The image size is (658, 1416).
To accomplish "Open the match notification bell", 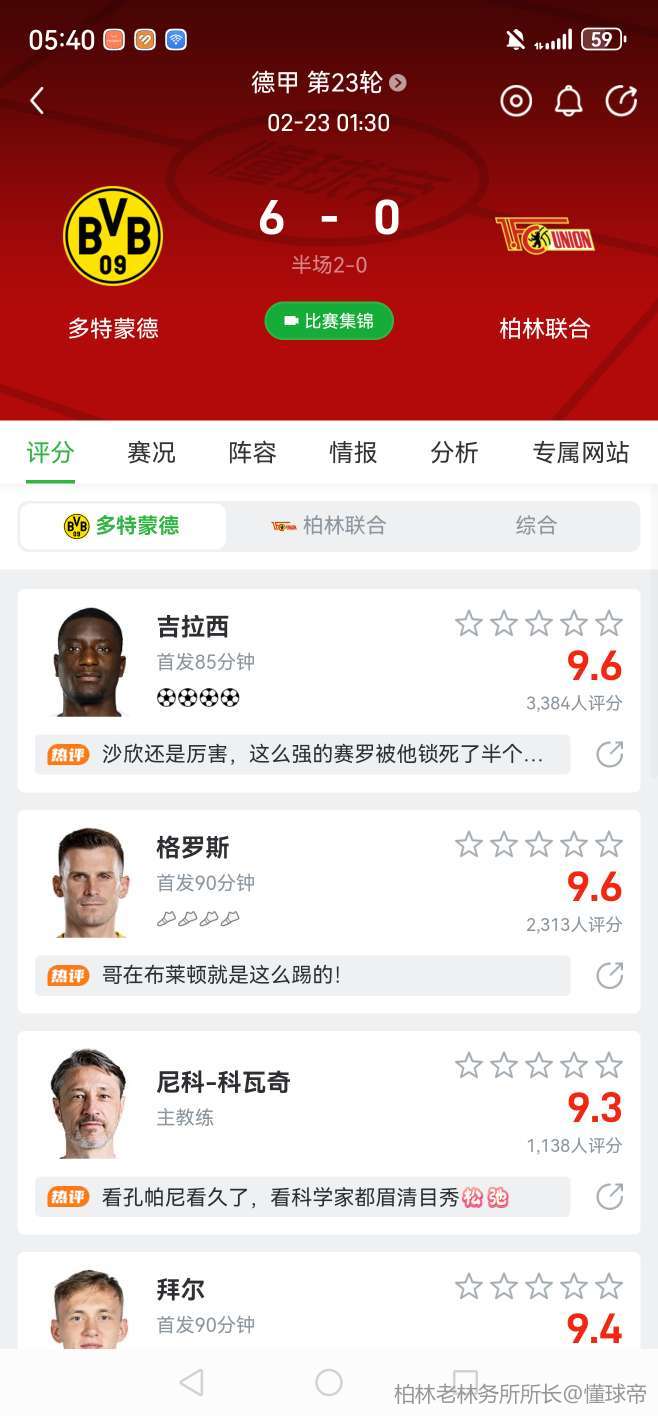I will tap(568, 100).
